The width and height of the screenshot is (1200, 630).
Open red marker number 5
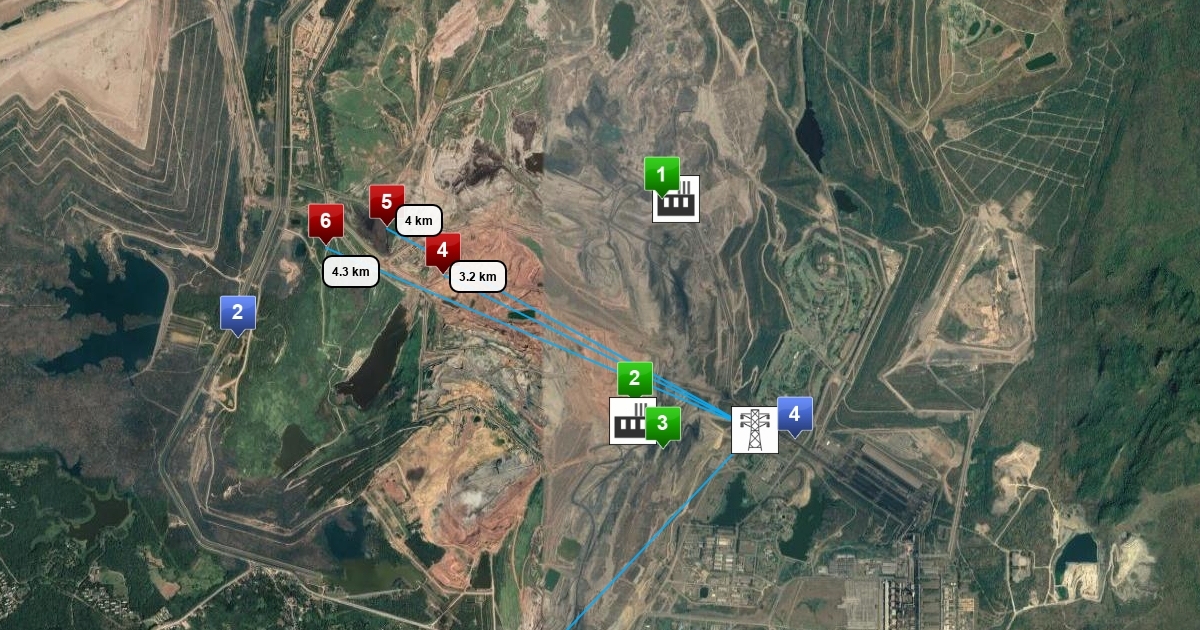pyautogui.click(x=386, y=202)
